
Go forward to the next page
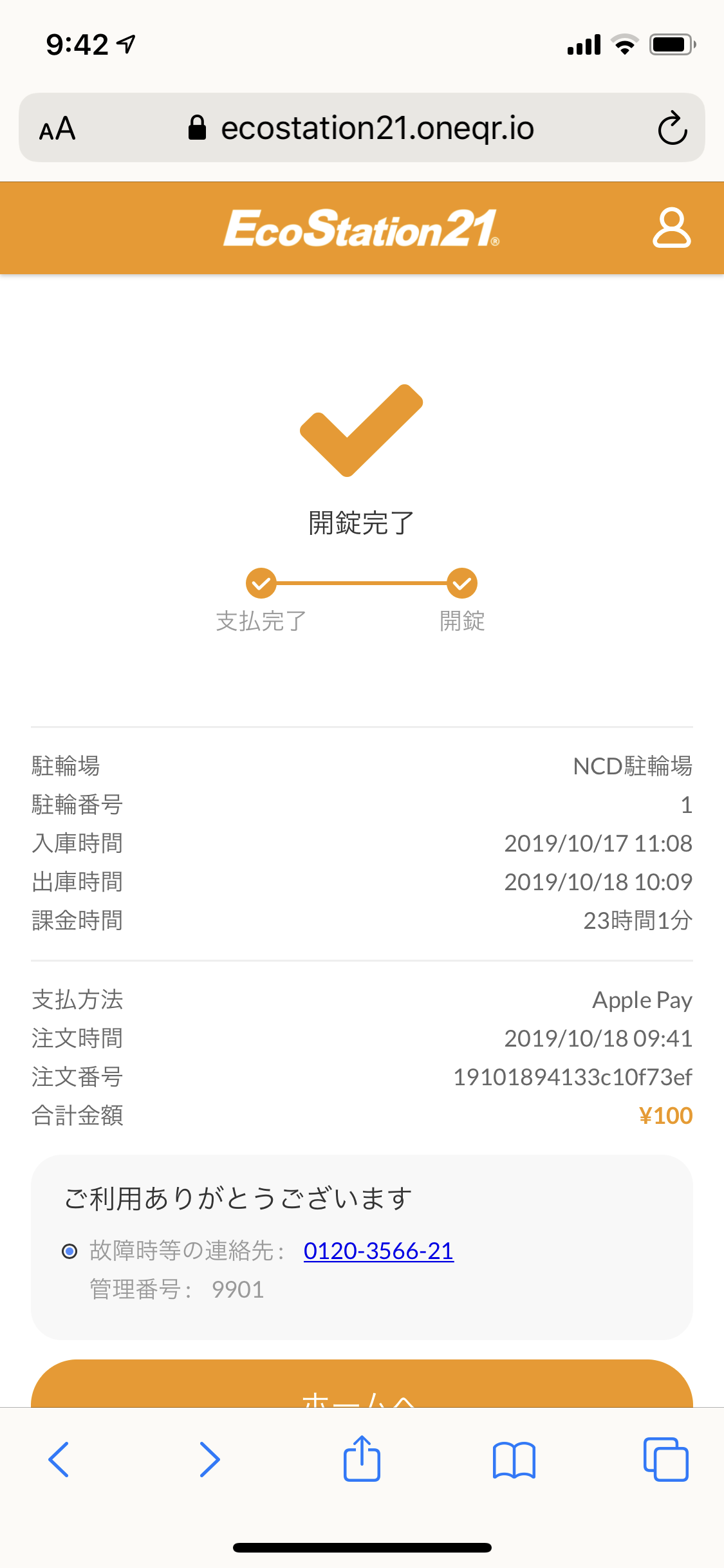coord(210,1459)
